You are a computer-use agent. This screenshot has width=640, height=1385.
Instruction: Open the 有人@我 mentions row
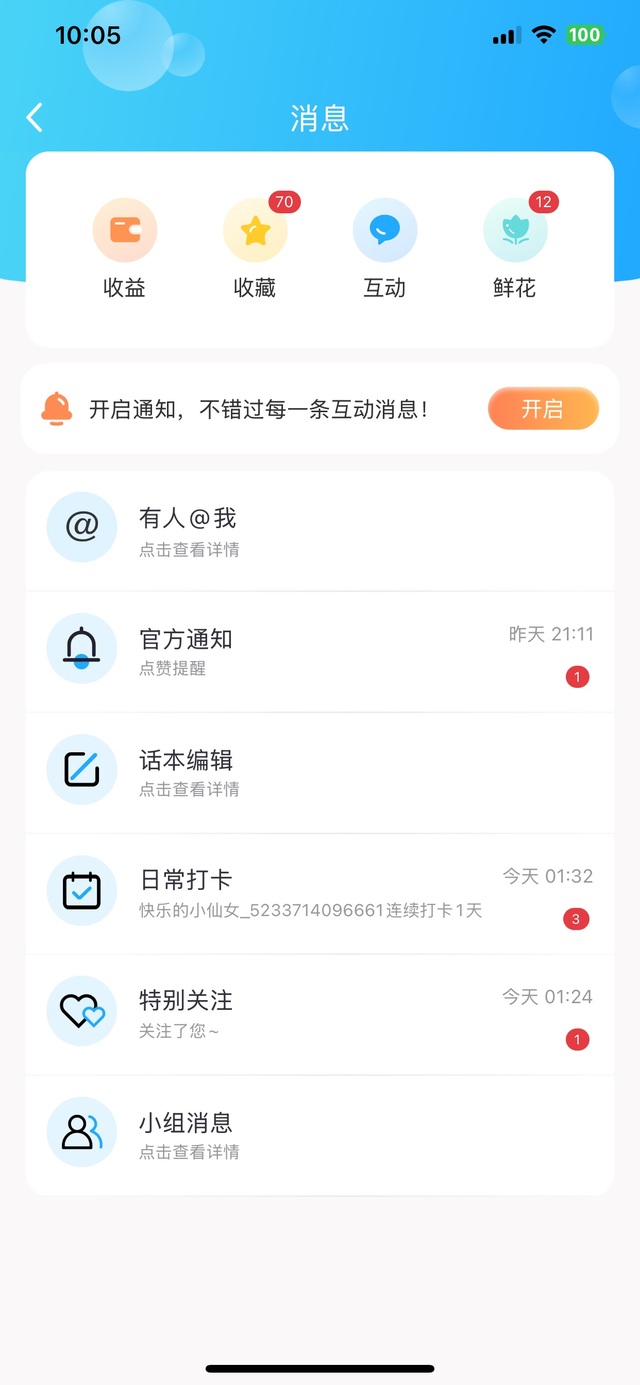point(320,531)
